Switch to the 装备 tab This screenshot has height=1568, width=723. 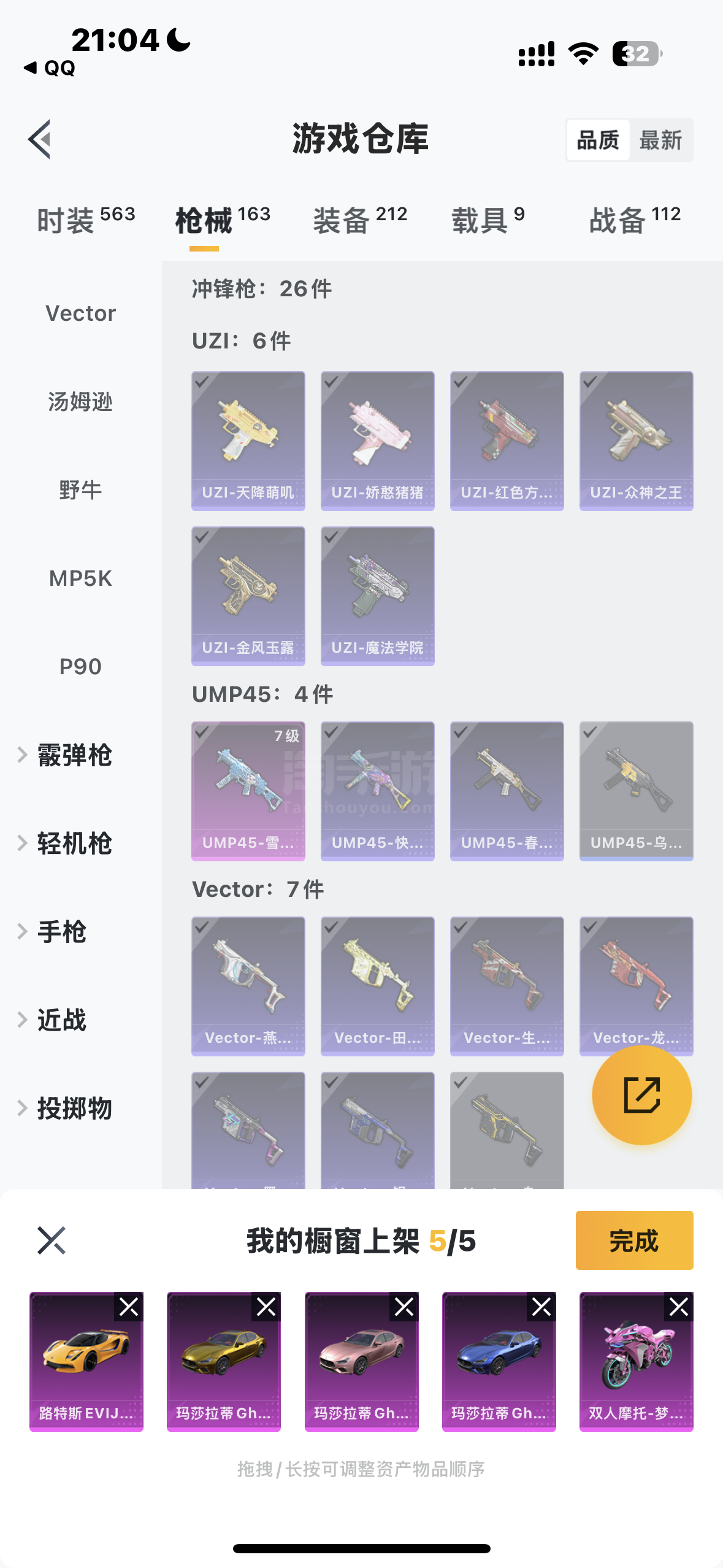pyautogui.click(x=361, y=220)
